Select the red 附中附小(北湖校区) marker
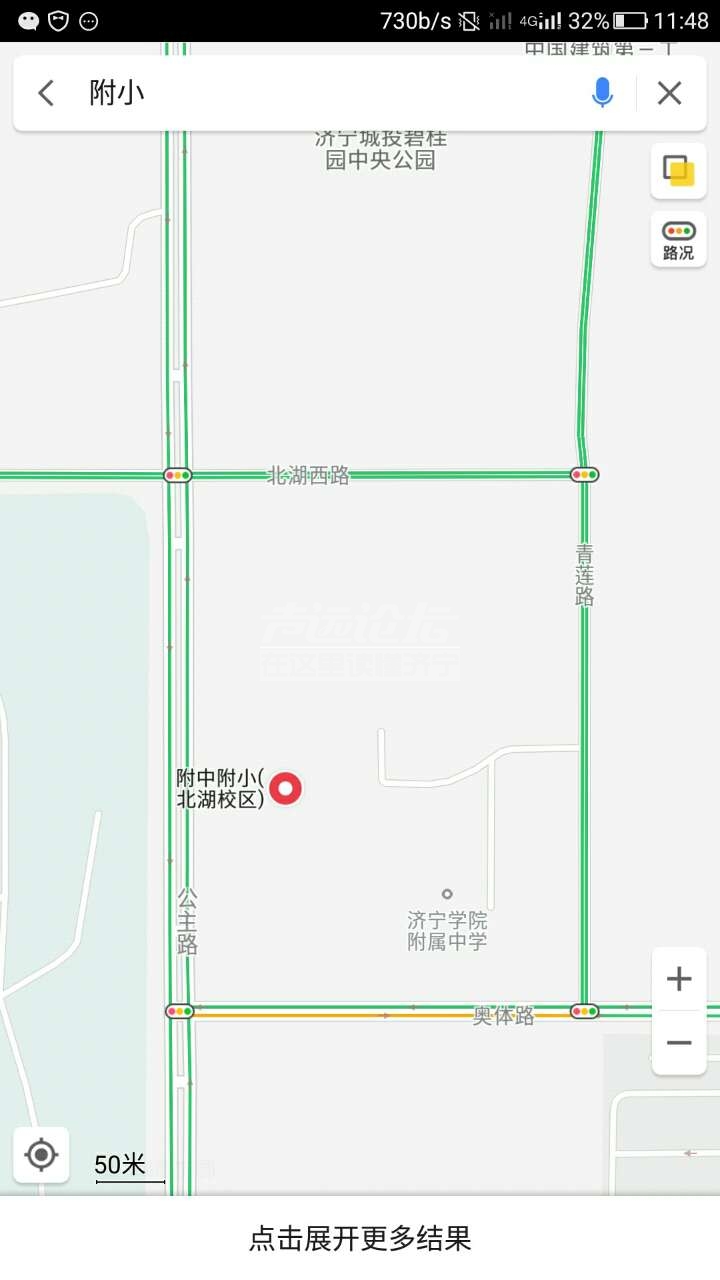 (286, 789)
